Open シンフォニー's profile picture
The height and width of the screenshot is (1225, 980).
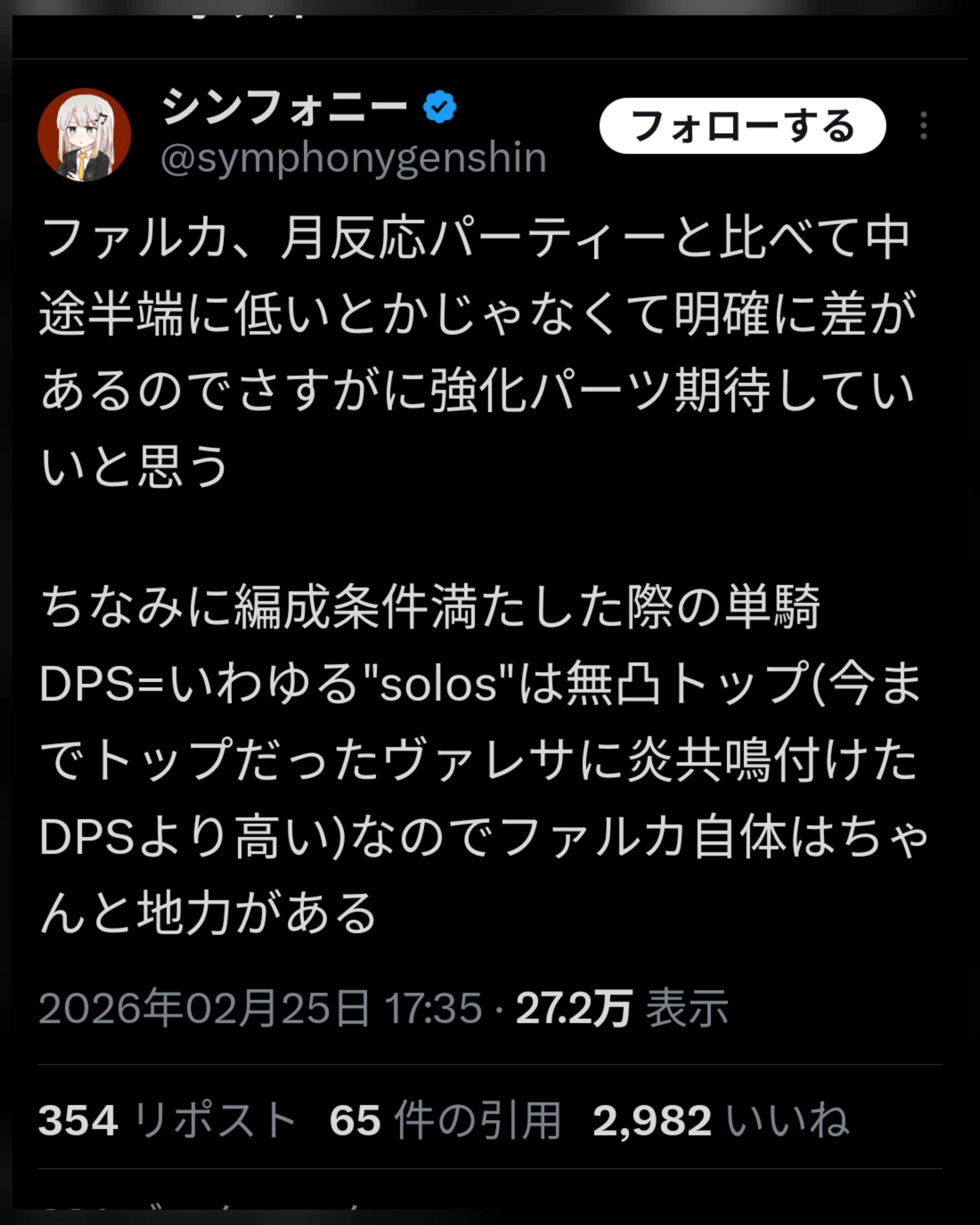coord(84,135)
